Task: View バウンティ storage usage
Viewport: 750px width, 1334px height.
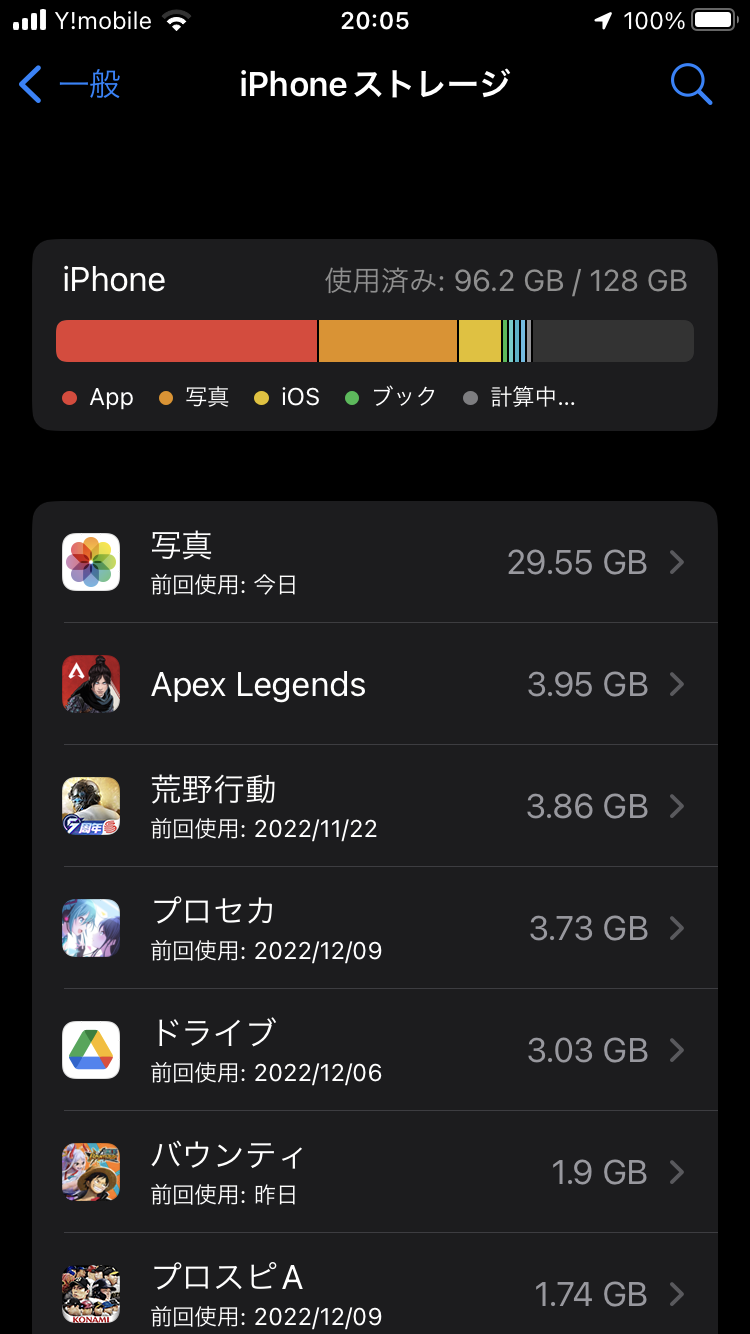Action: [x=375, y=1172]
